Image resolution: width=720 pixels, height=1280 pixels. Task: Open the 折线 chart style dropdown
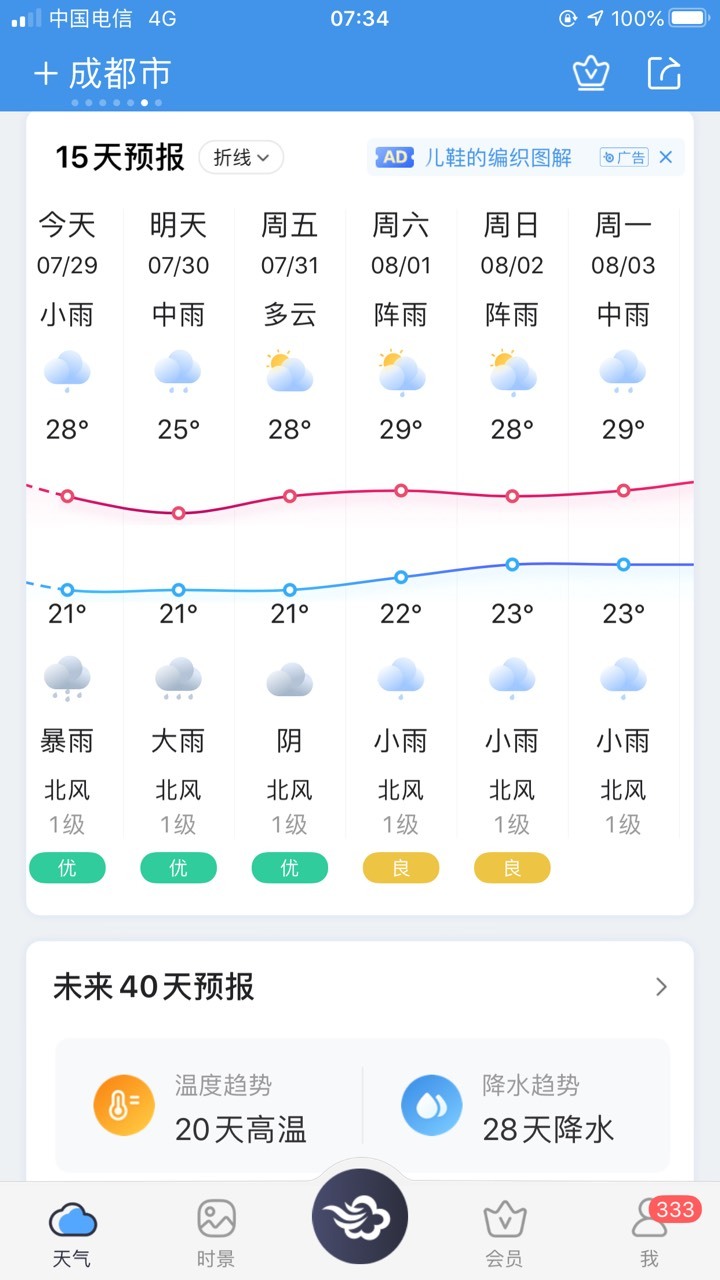[x=241, y=157]
